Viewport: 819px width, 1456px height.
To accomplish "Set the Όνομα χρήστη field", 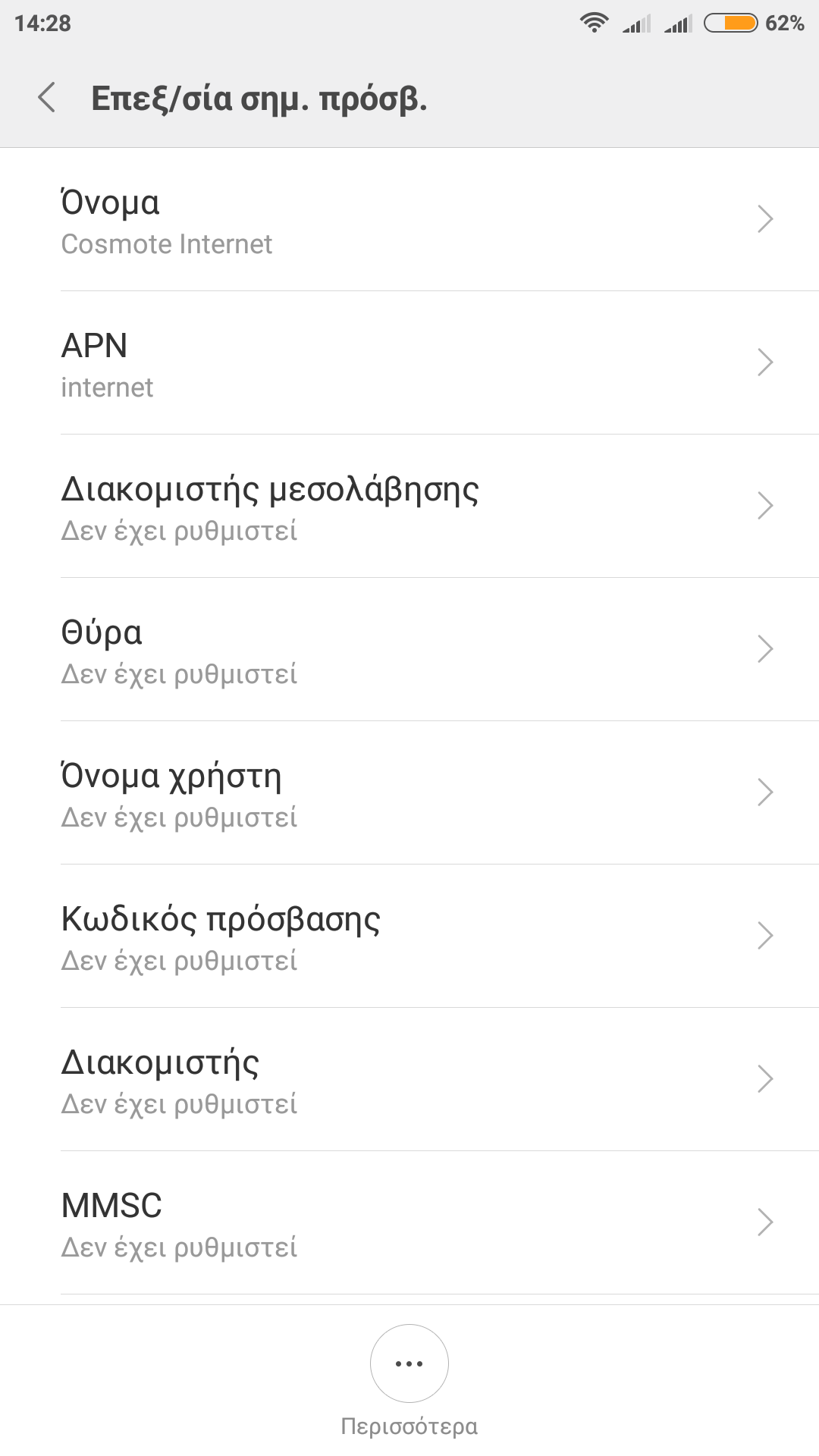I will [409, 793].
